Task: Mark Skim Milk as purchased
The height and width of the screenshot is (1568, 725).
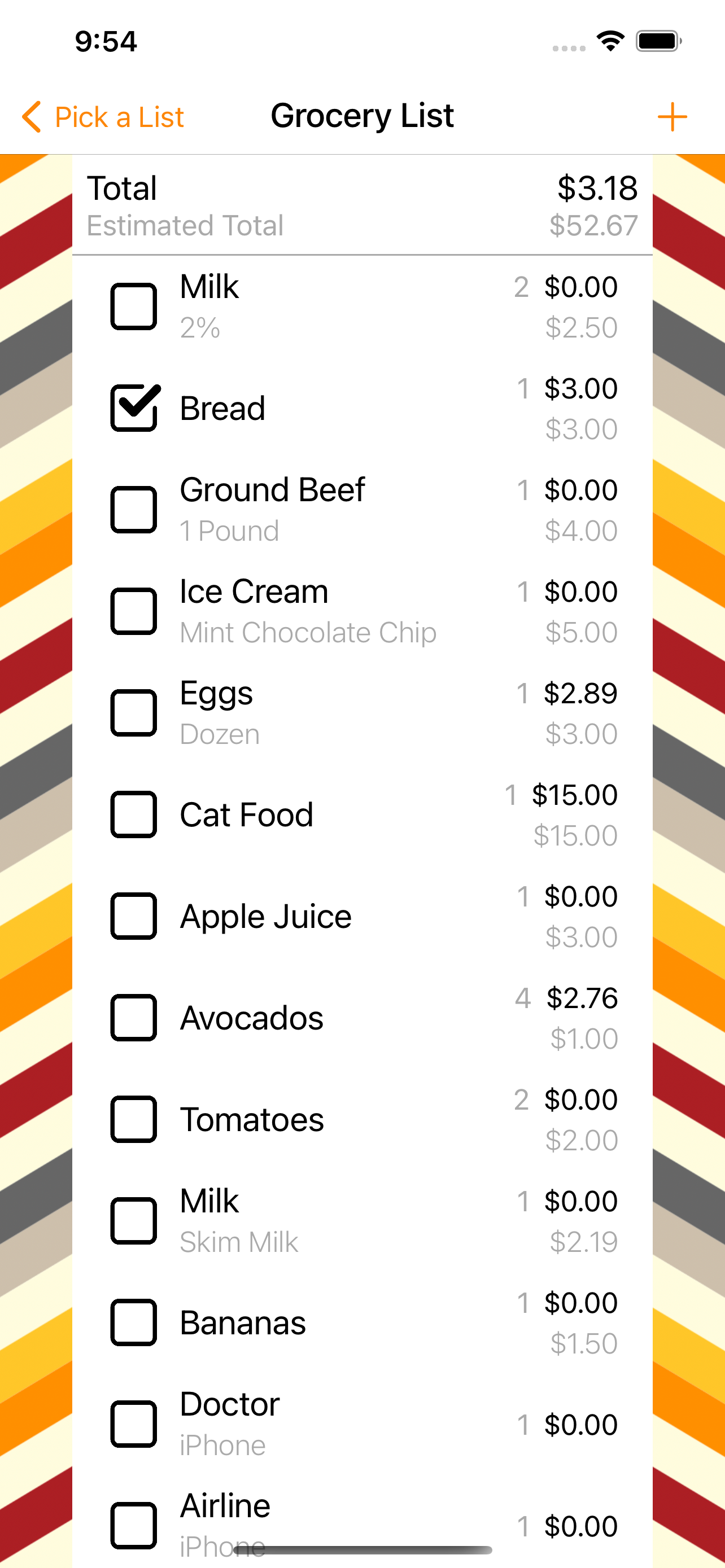Action: (x=133, y=1220)
